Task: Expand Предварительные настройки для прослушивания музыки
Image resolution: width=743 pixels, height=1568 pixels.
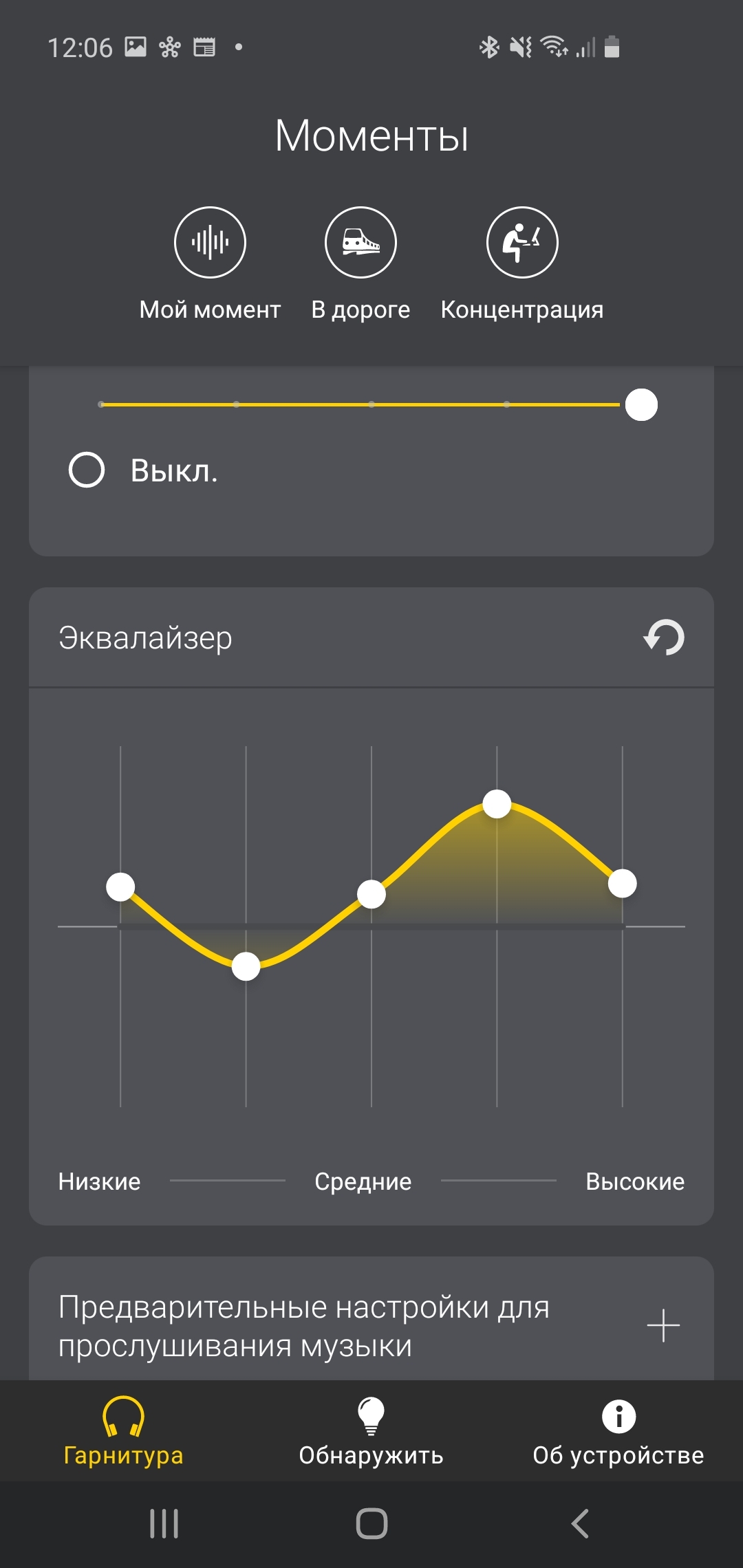Action: (x=663, y=1325)
